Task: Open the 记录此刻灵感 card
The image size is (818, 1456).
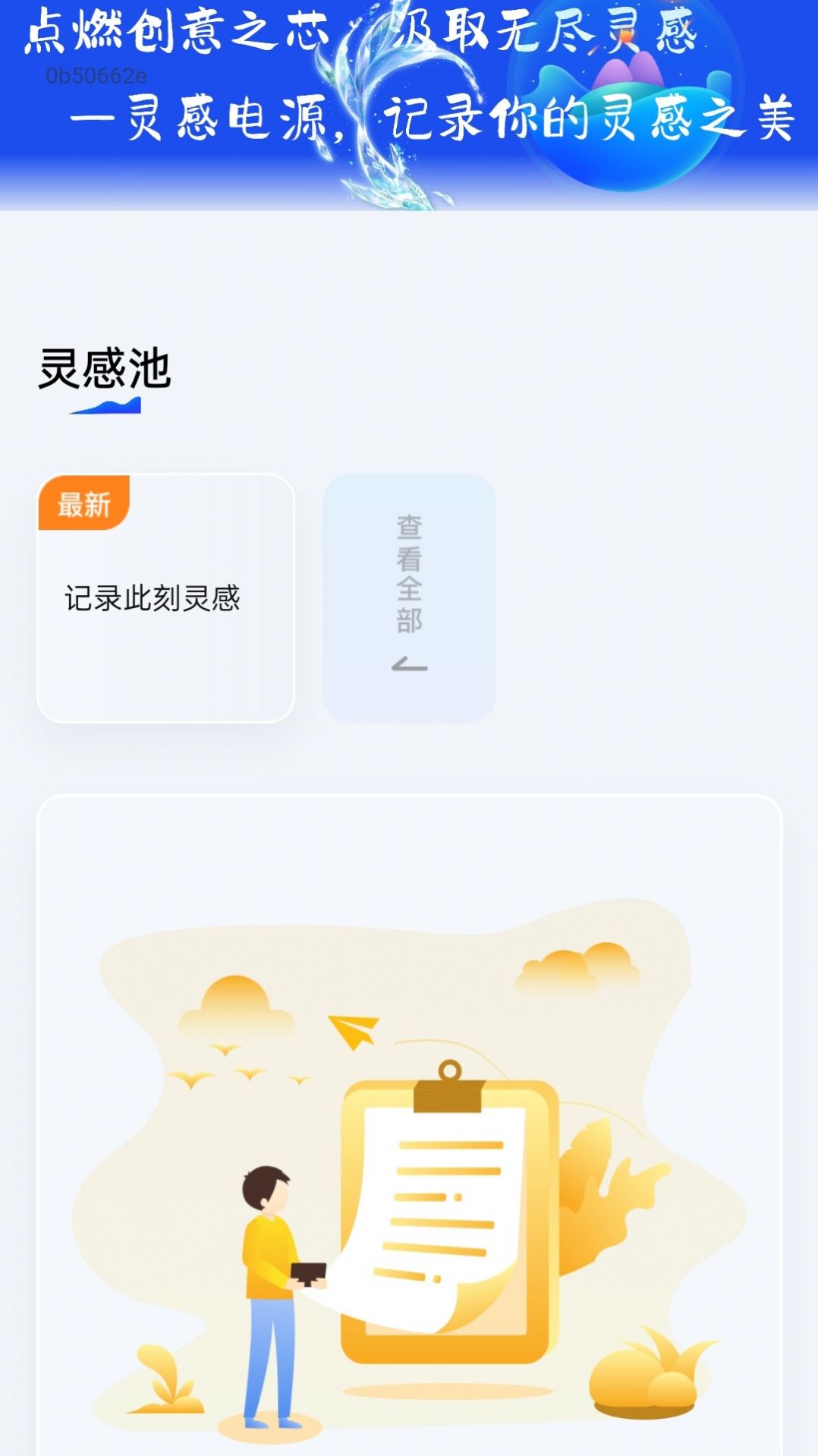Action: (x=165, y=598)
